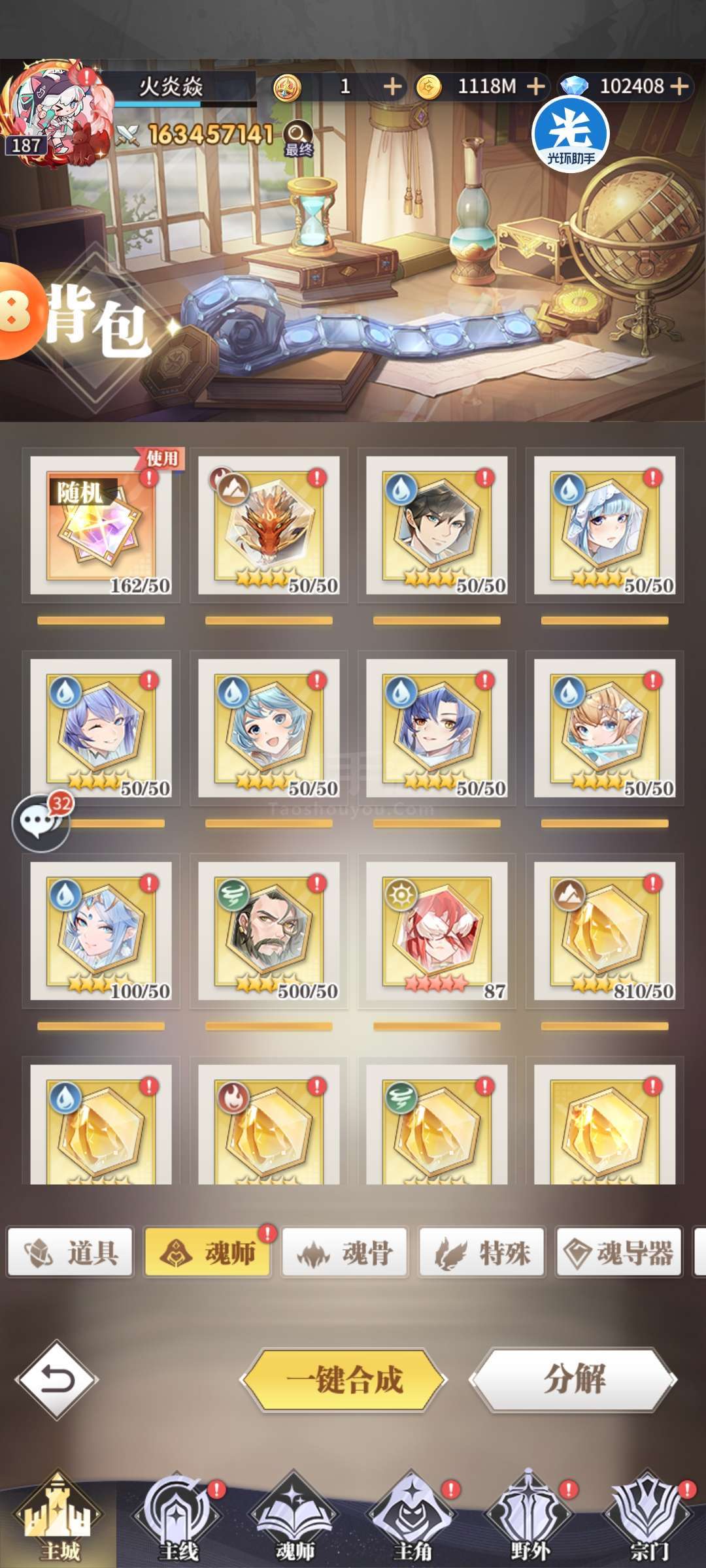Switch to the 道具 tab
The image size is (706, 1568).
click(71, 1252)
